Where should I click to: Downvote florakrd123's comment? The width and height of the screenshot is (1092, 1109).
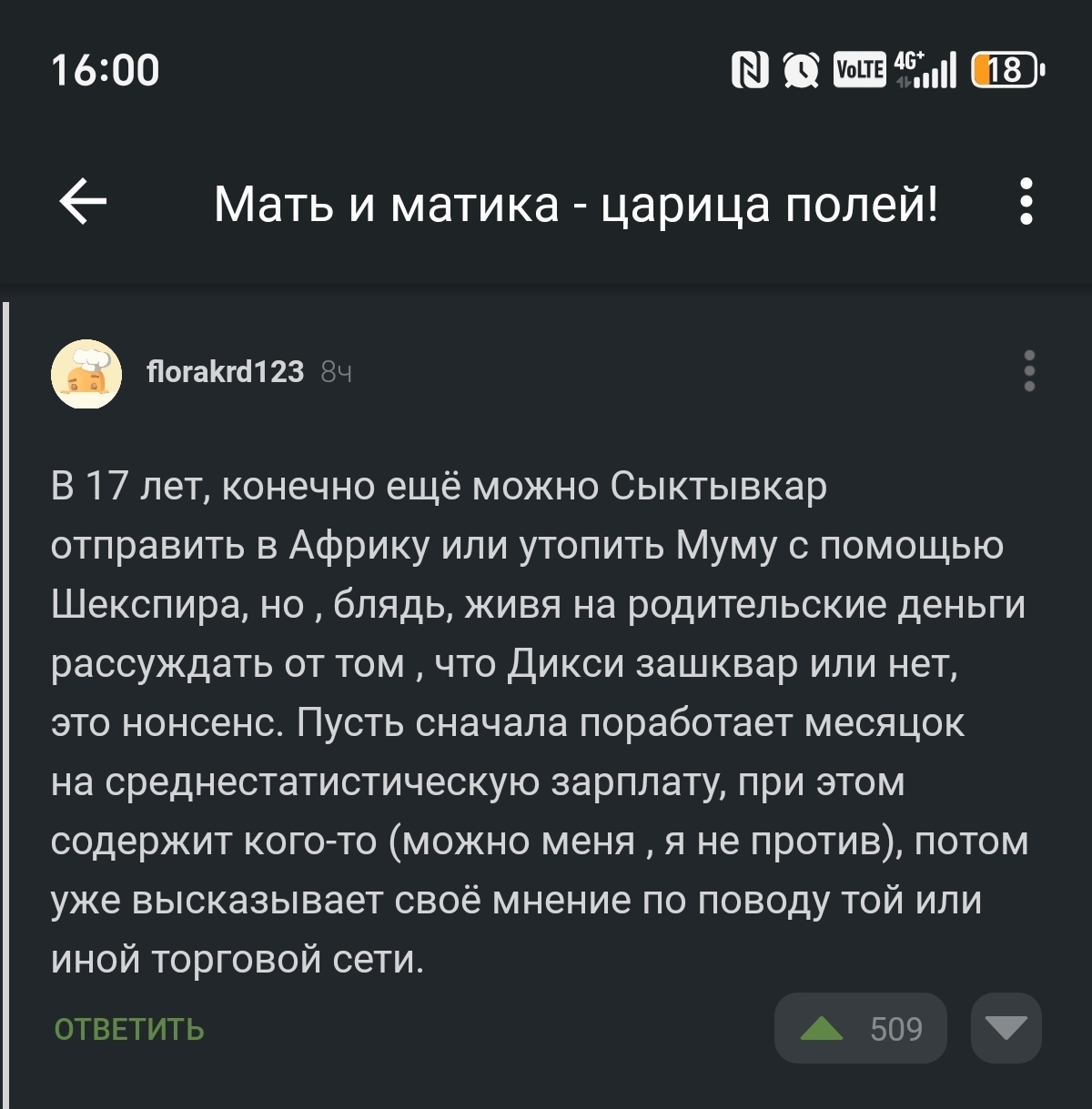coord(1006,1029)
